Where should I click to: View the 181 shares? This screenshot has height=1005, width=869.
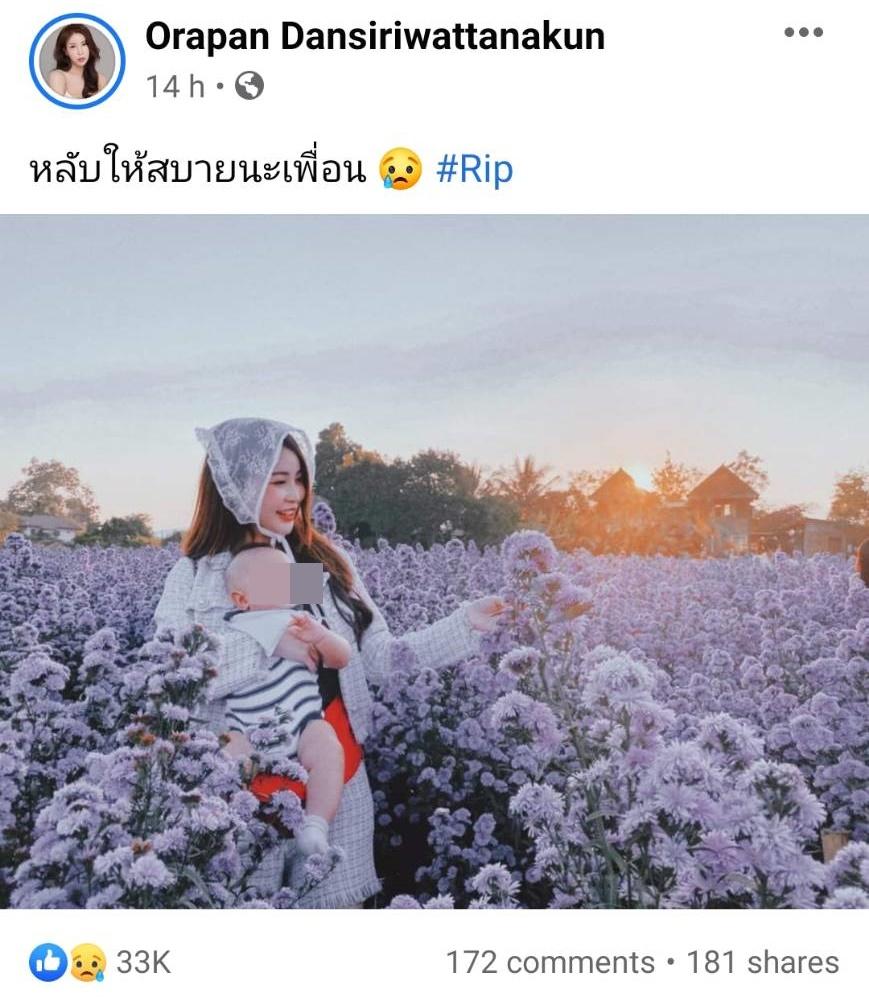pos(763,962)
